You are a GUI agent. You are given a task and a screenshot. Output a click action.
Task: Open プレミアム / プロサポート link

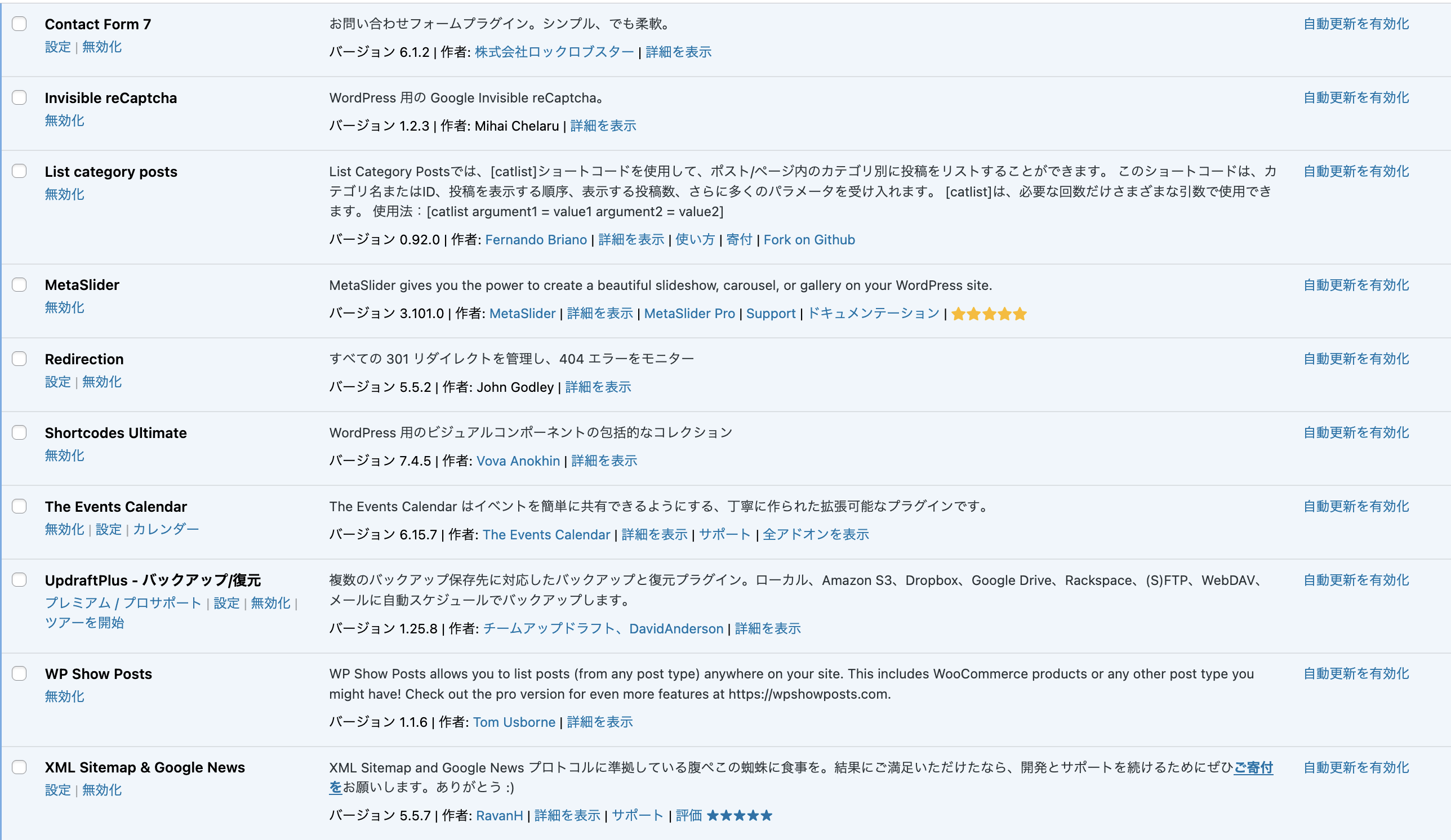(123, 602)
